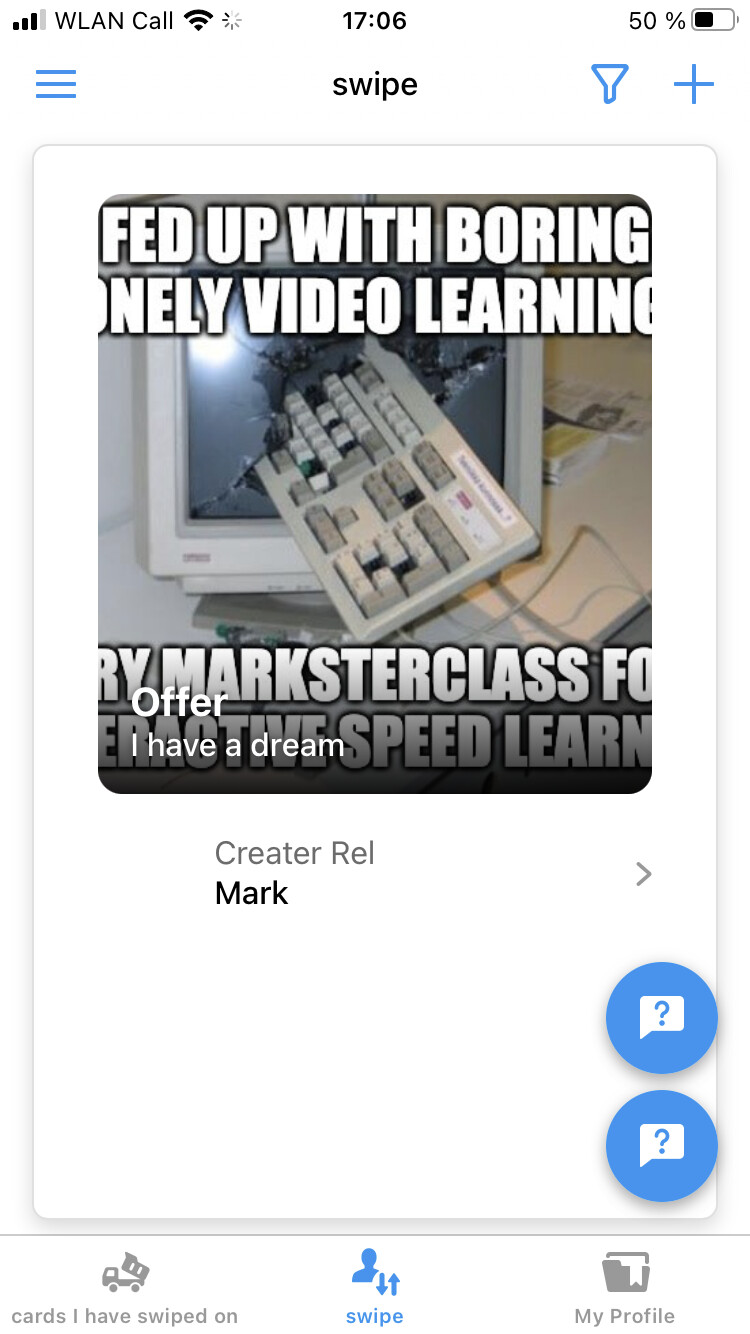Add a new card with the plus icon

pyautogui.click(x=693, y=85)
